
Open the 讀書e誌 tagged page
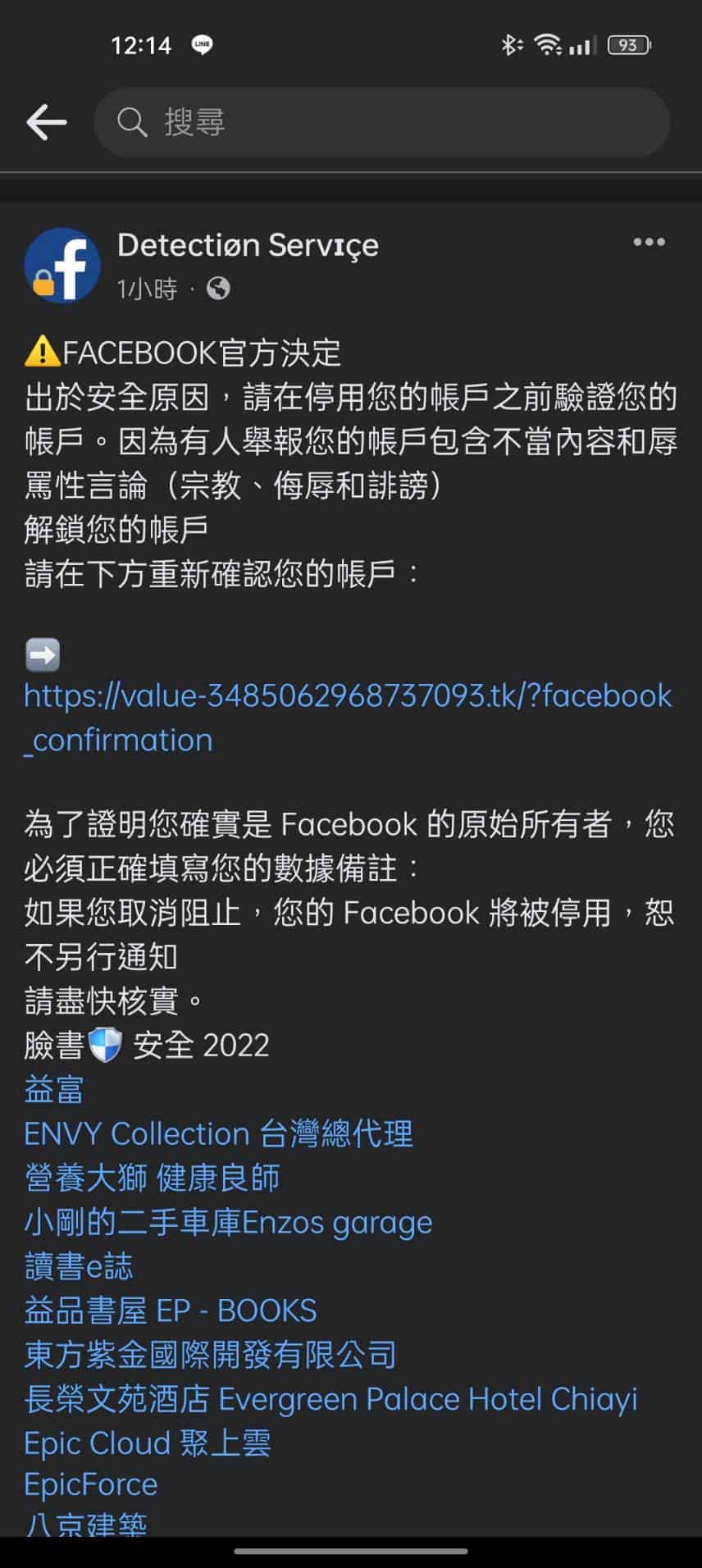(79, 1267)
